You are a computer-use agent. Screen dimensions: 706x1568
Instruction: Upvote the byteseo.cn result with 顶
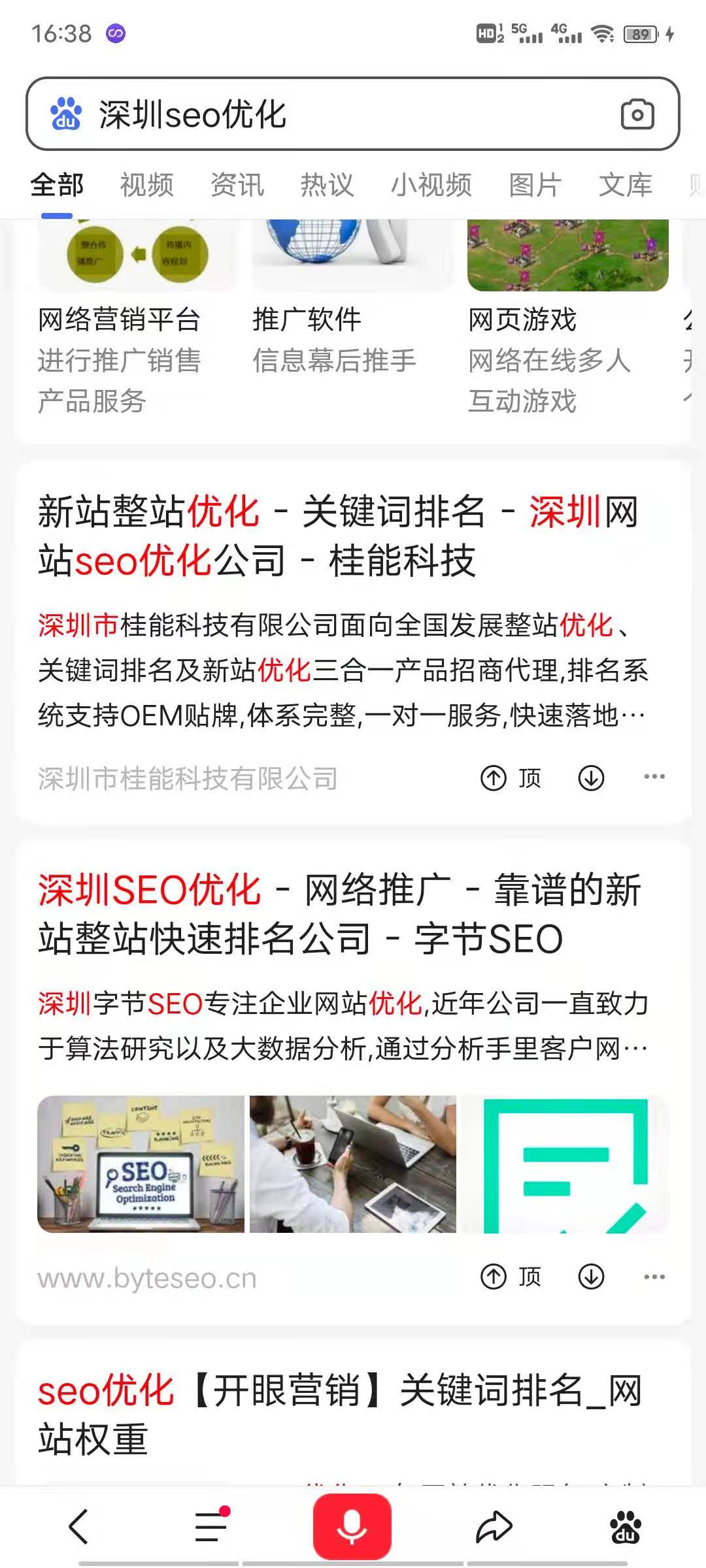[511, 1276]
